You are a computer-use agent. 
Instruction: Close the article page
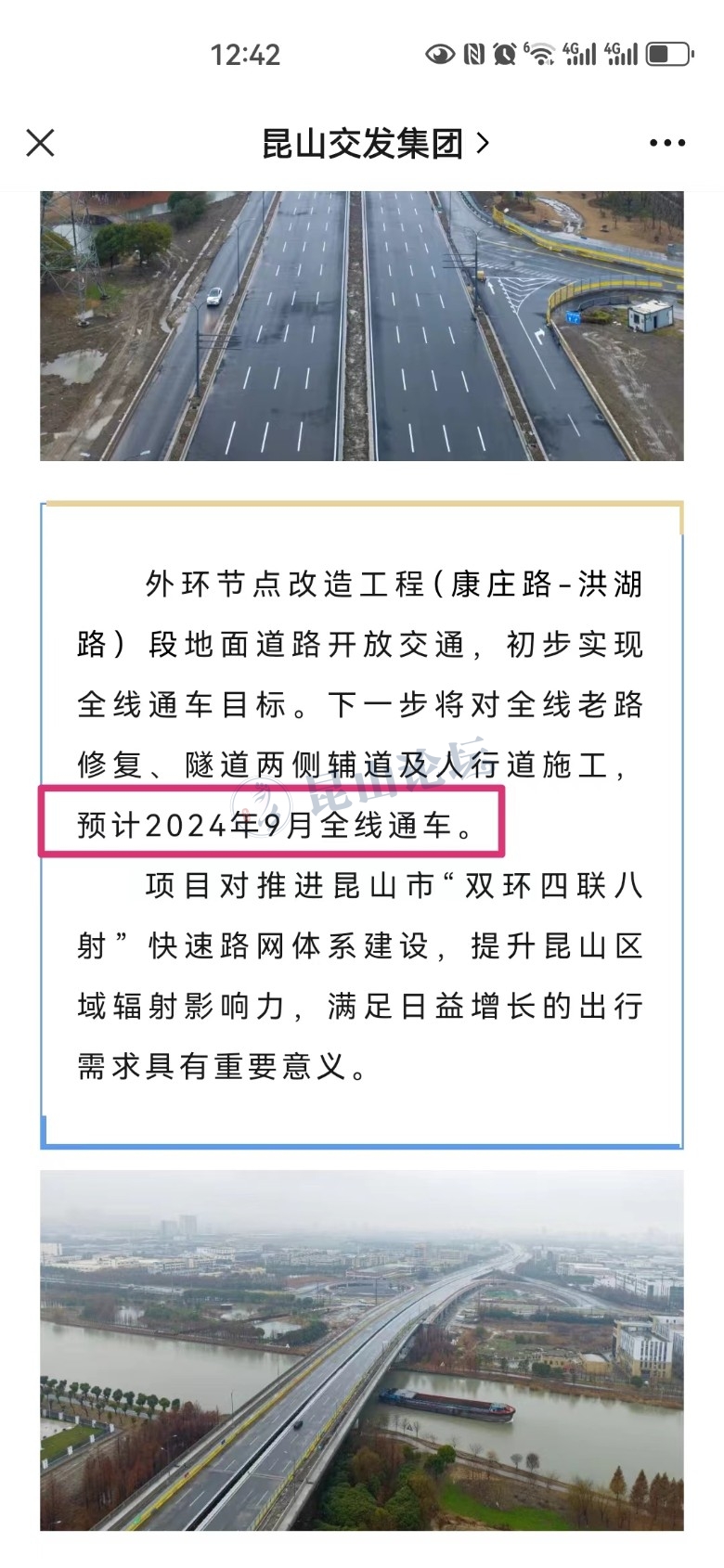click(x=41, y=143)
